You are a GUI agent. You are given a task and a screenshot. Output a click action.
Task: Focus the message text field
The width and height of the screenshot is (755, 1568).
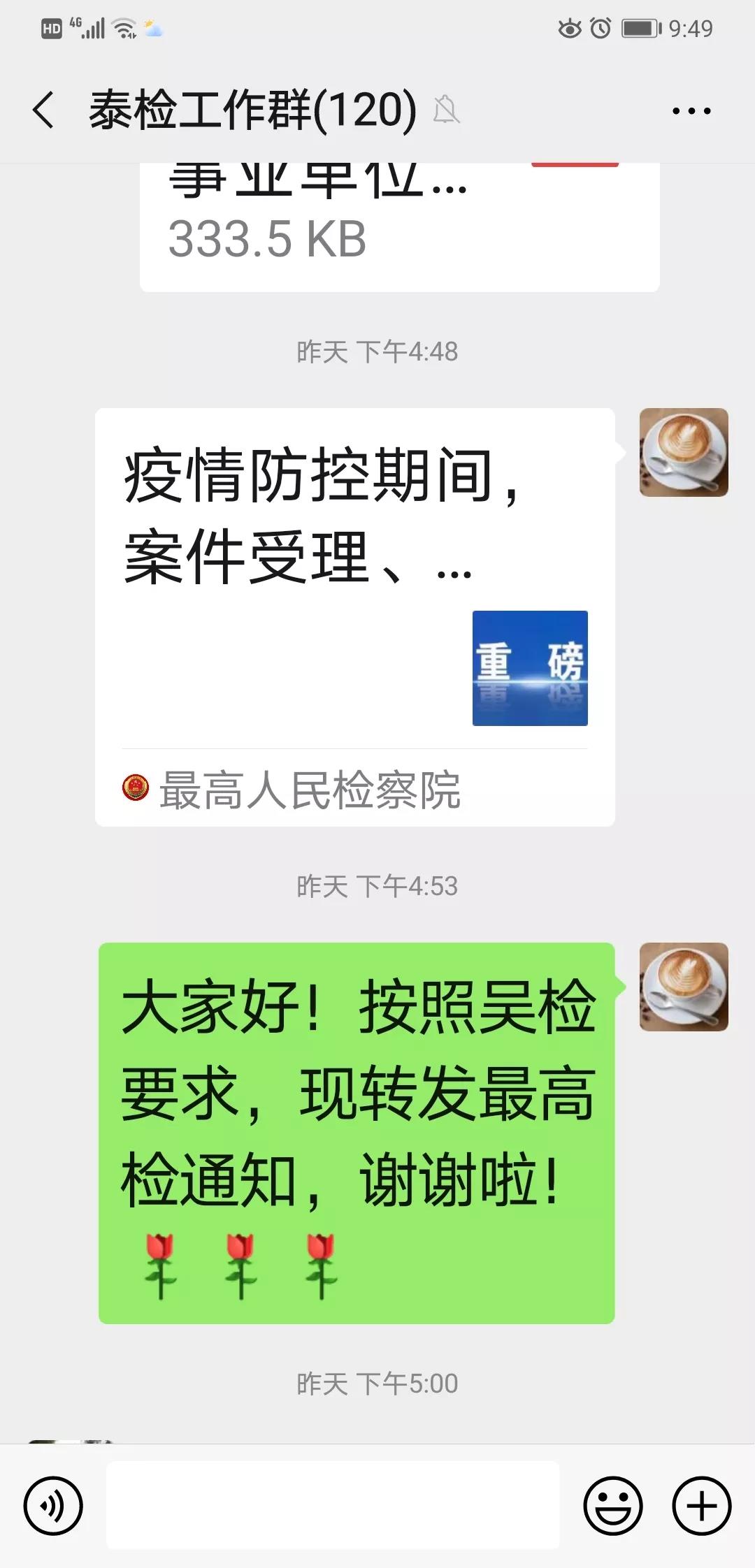(333, 1506)
